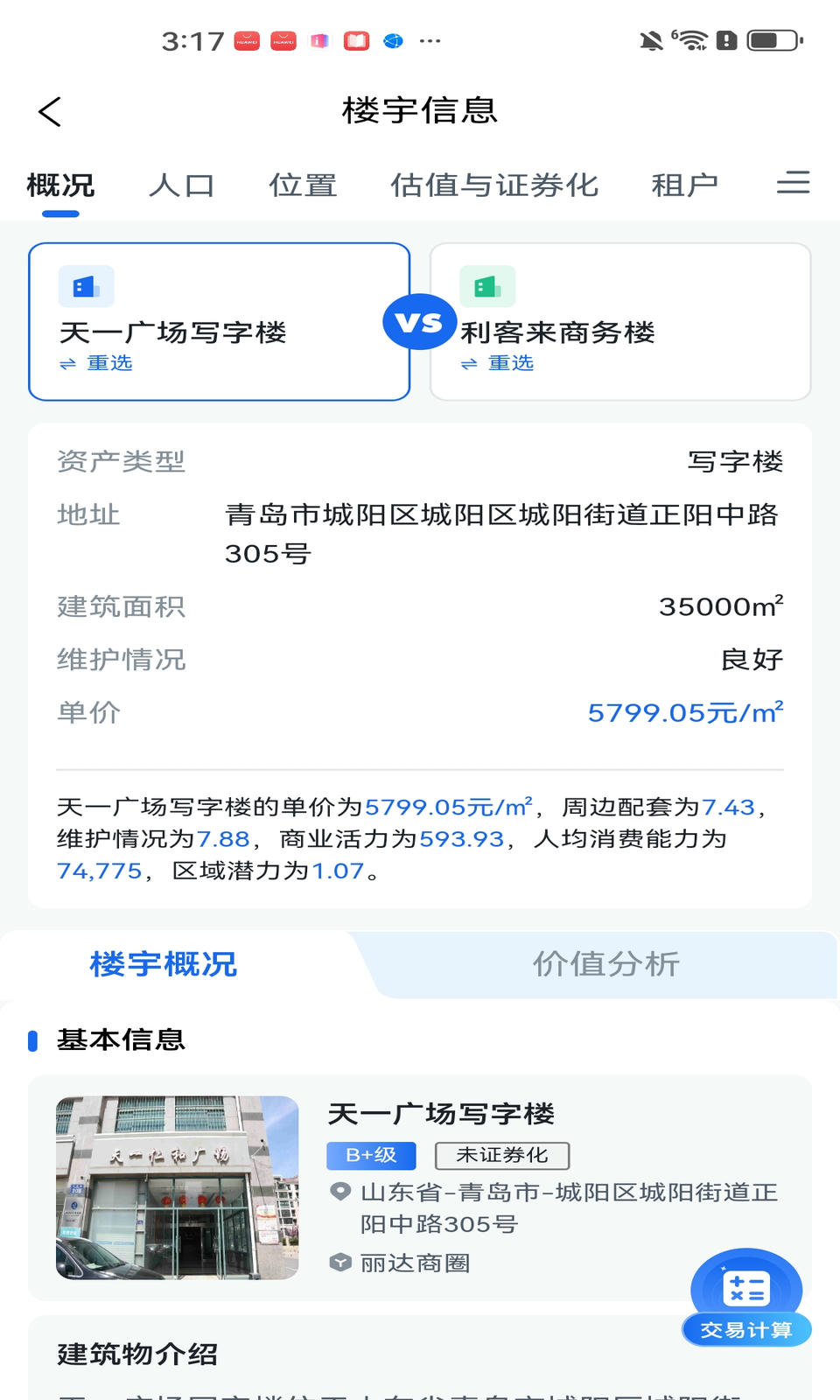The image size is (840, 1400).
Task: Tap the green building icon on 利客来商务楼 card
Action: tap(486, 286)
